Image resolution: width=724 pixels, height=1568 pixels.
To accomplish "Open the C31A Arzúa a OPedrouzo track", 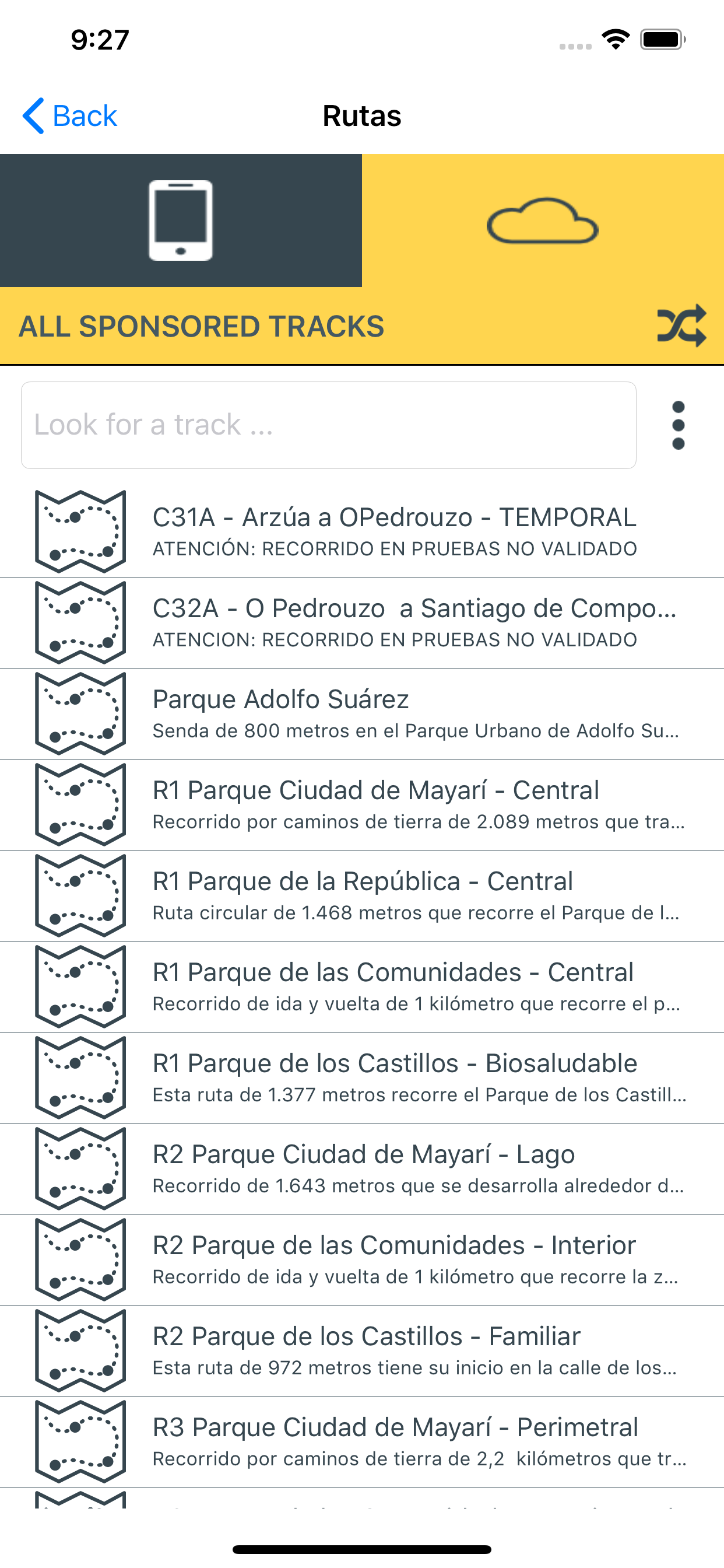I will coord(393,531).
